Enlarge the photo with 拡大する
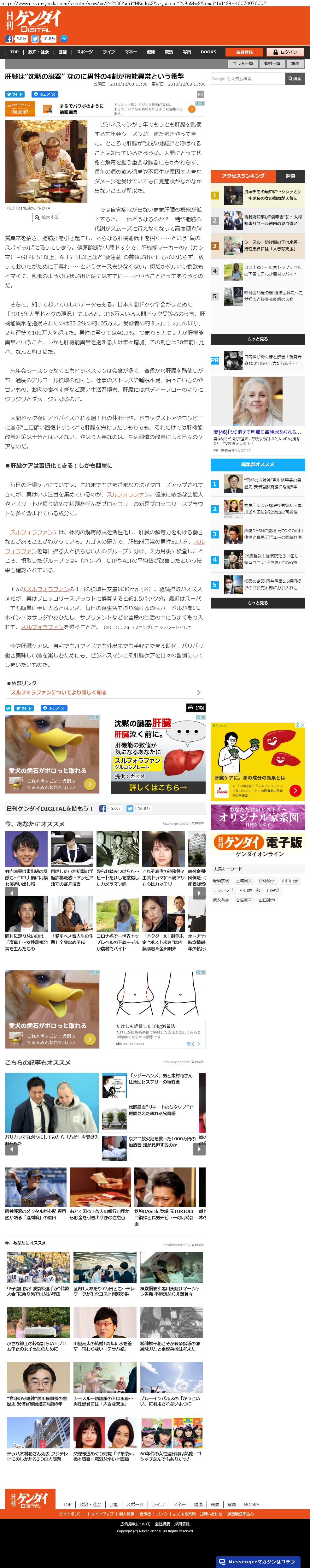310x1568 pixels. pos(46,217)
